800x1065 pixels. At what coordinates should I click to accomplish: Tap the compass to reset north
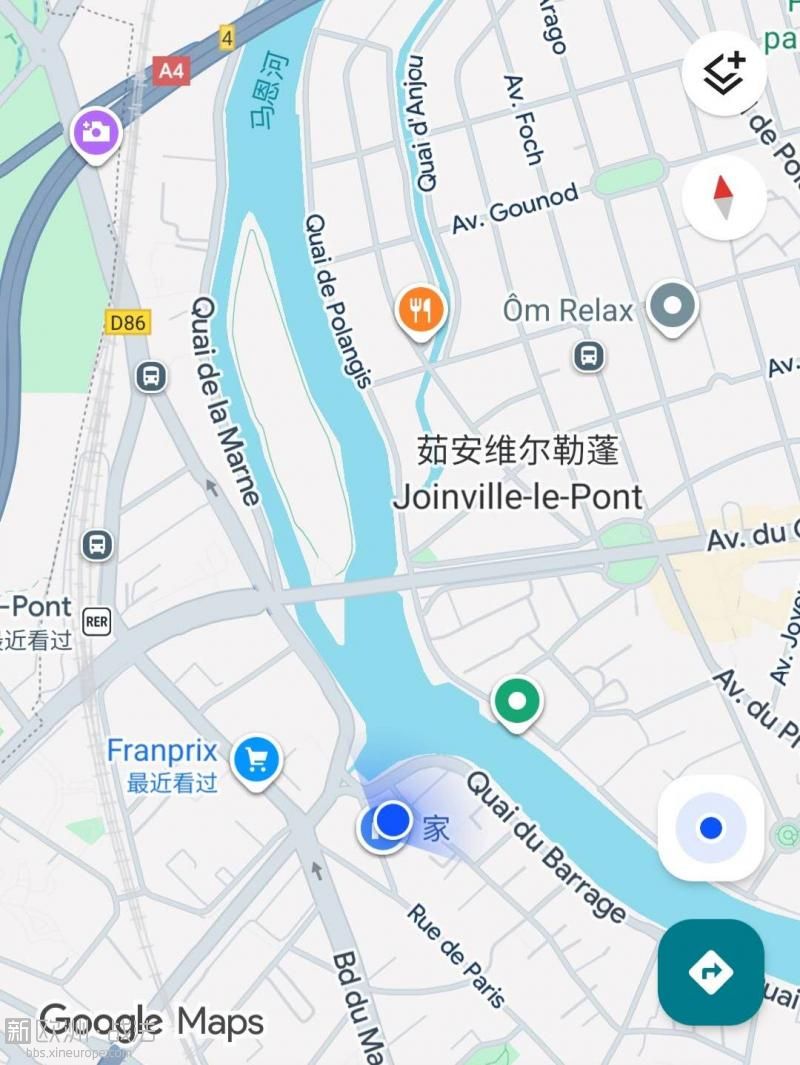coord(724,197)
